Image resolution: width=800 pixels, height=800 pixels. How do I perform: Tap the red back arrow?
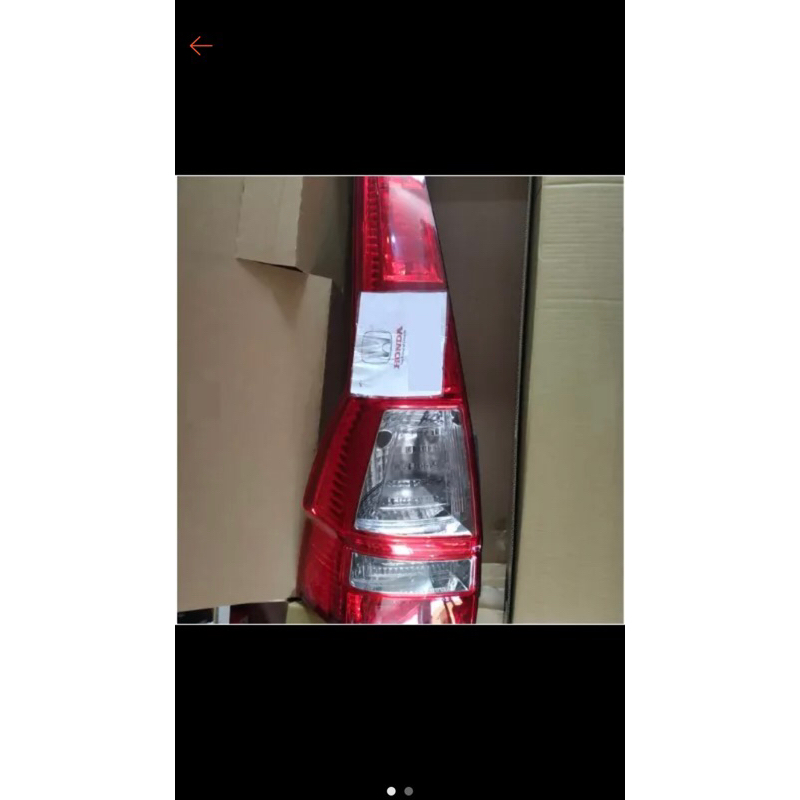201,46
